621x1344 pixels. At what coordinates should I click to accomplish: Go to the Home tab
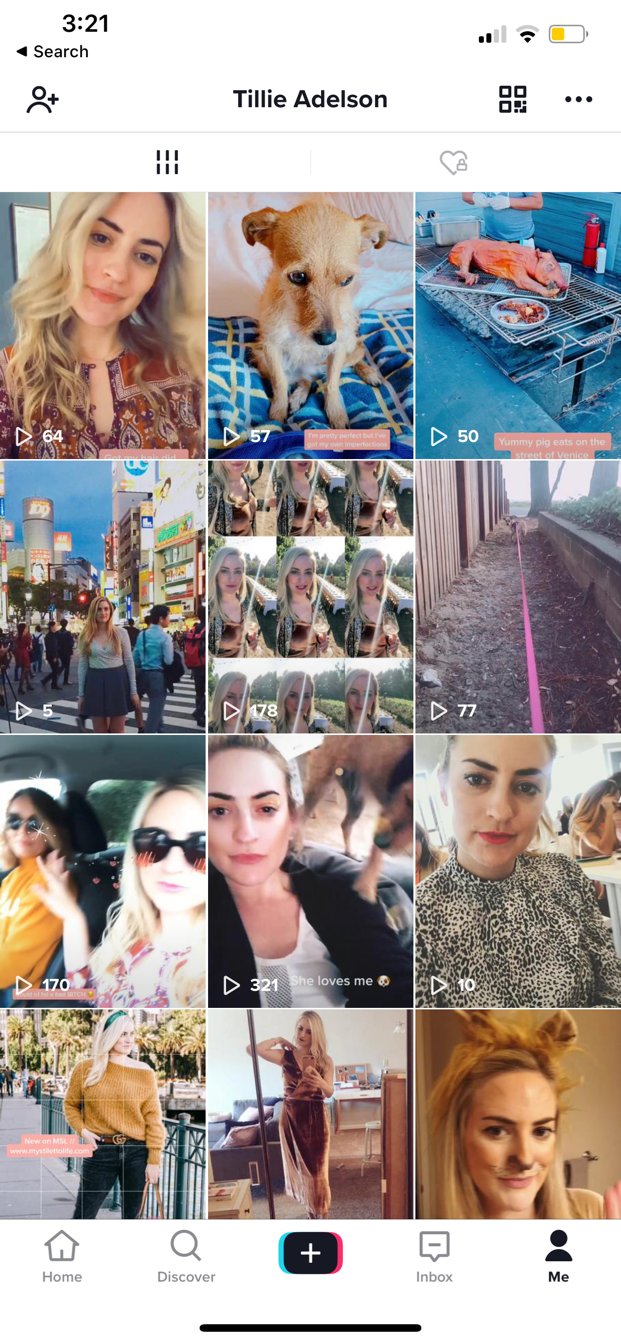coord(62,1257)
